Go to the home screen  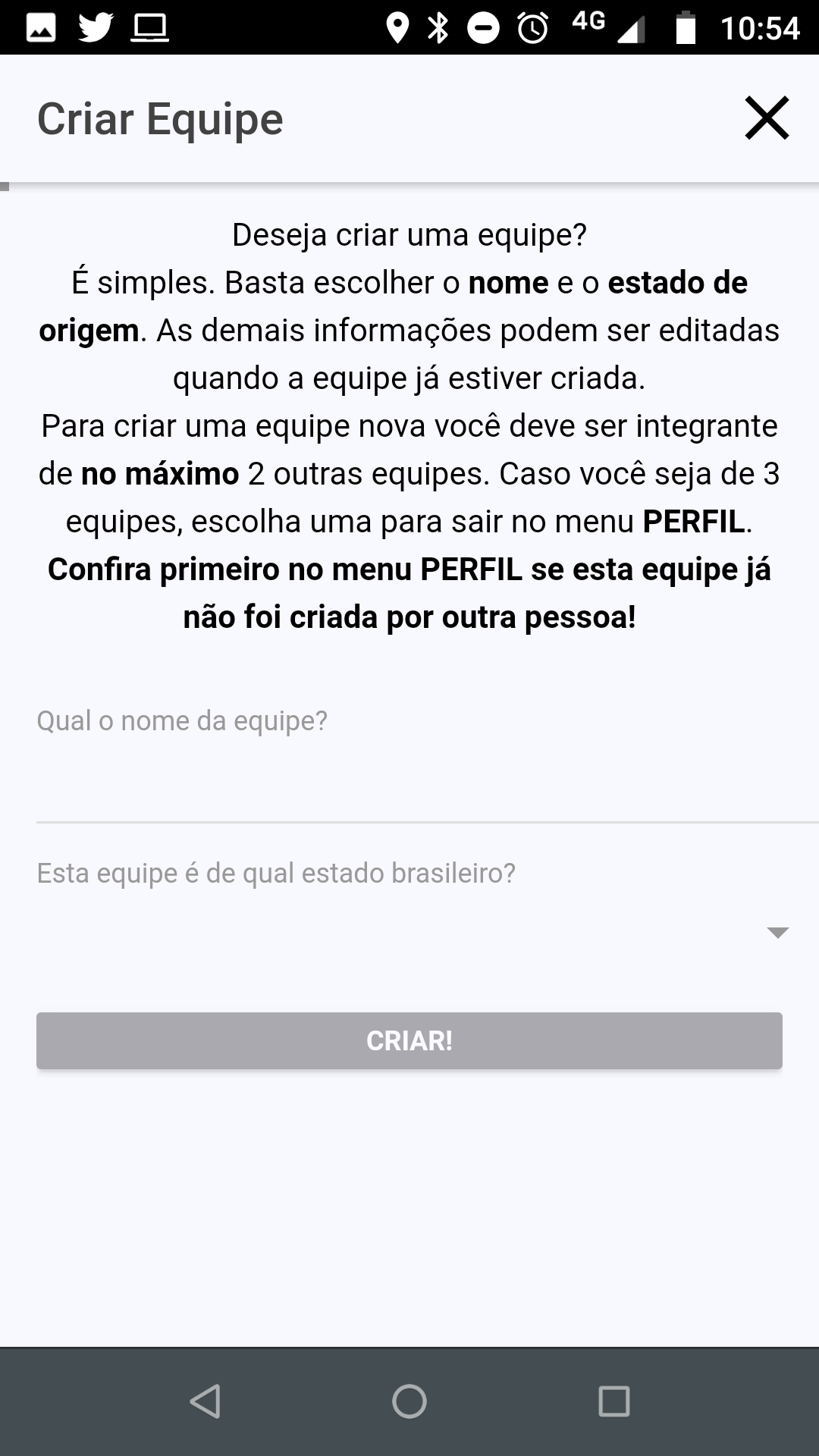409,1401
